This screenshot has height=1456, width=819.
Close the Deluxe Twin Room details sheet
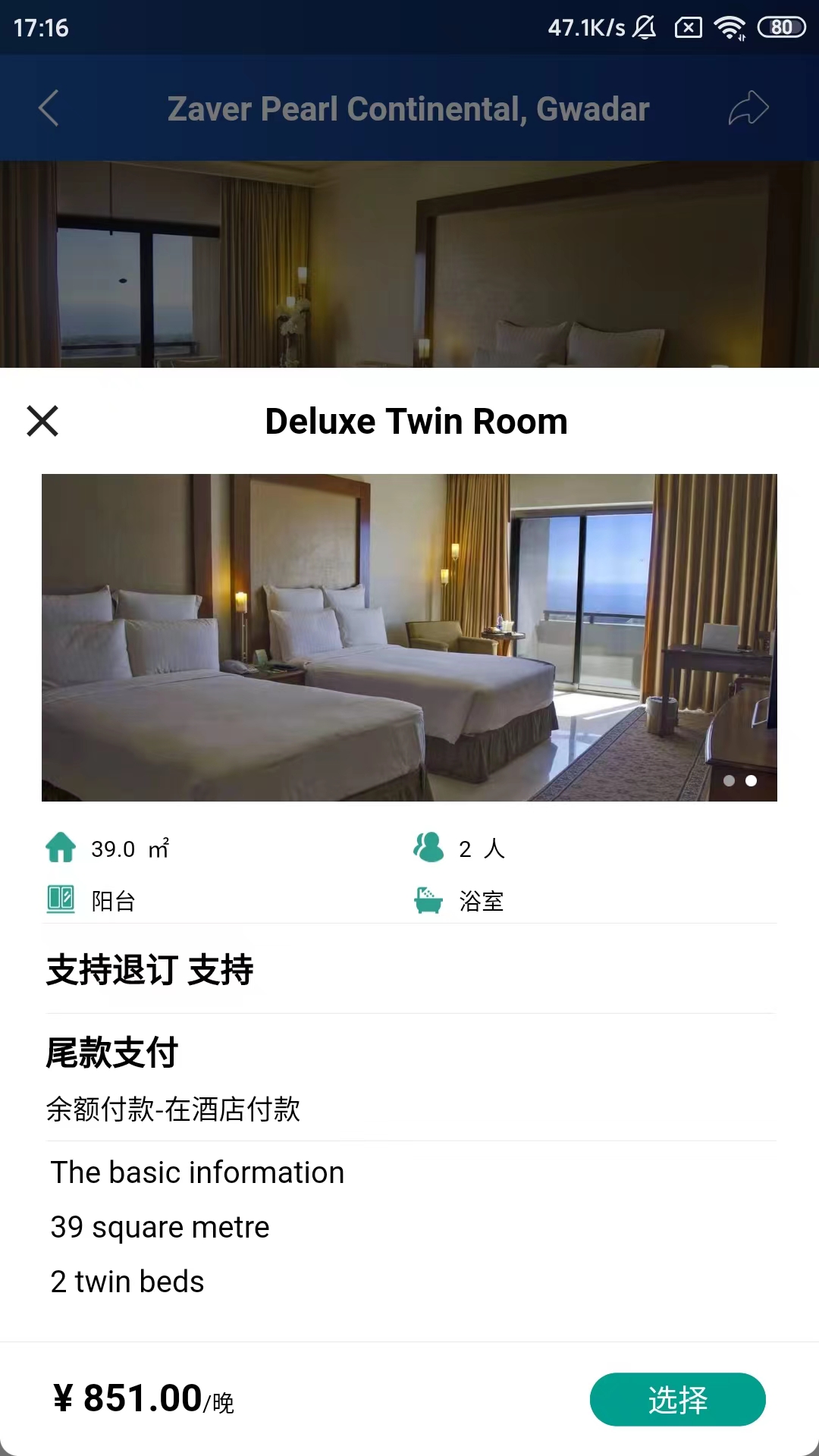click(x=42, y=421)
